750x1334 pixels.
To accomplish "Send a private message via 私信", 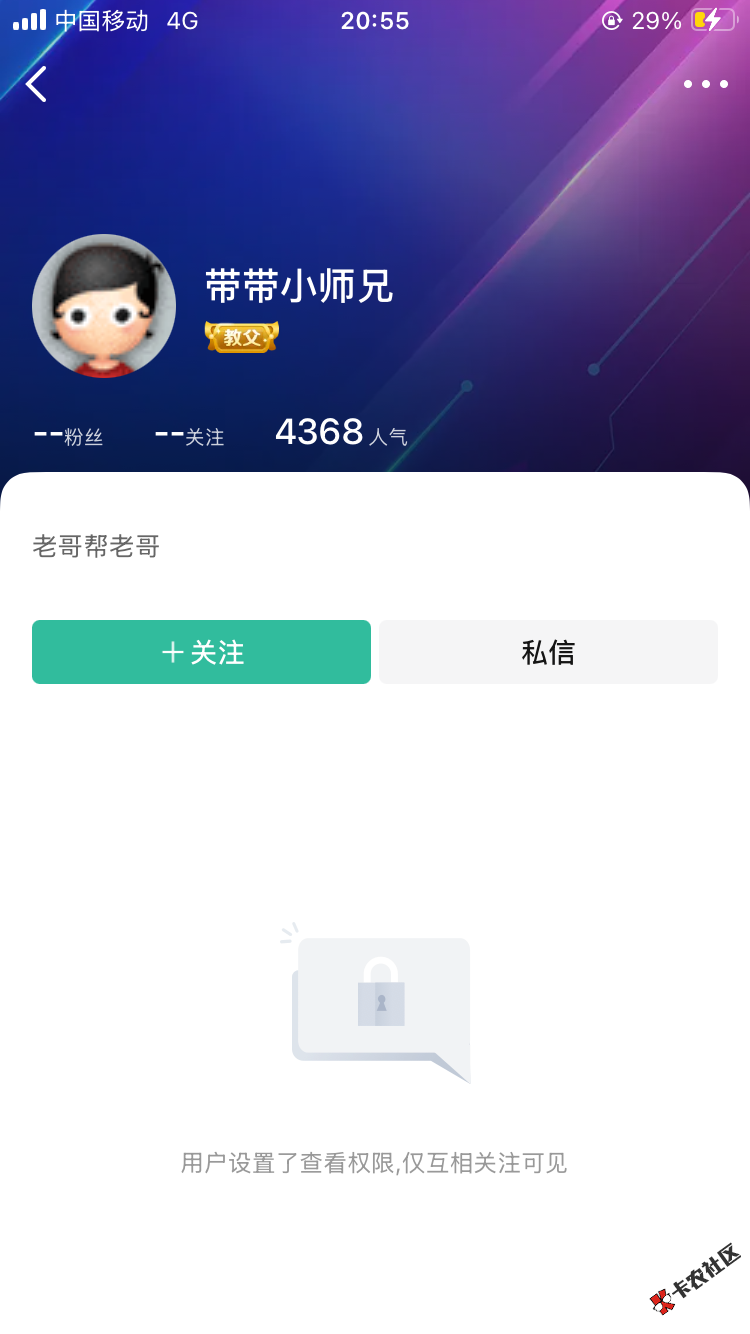I will 548,652.
